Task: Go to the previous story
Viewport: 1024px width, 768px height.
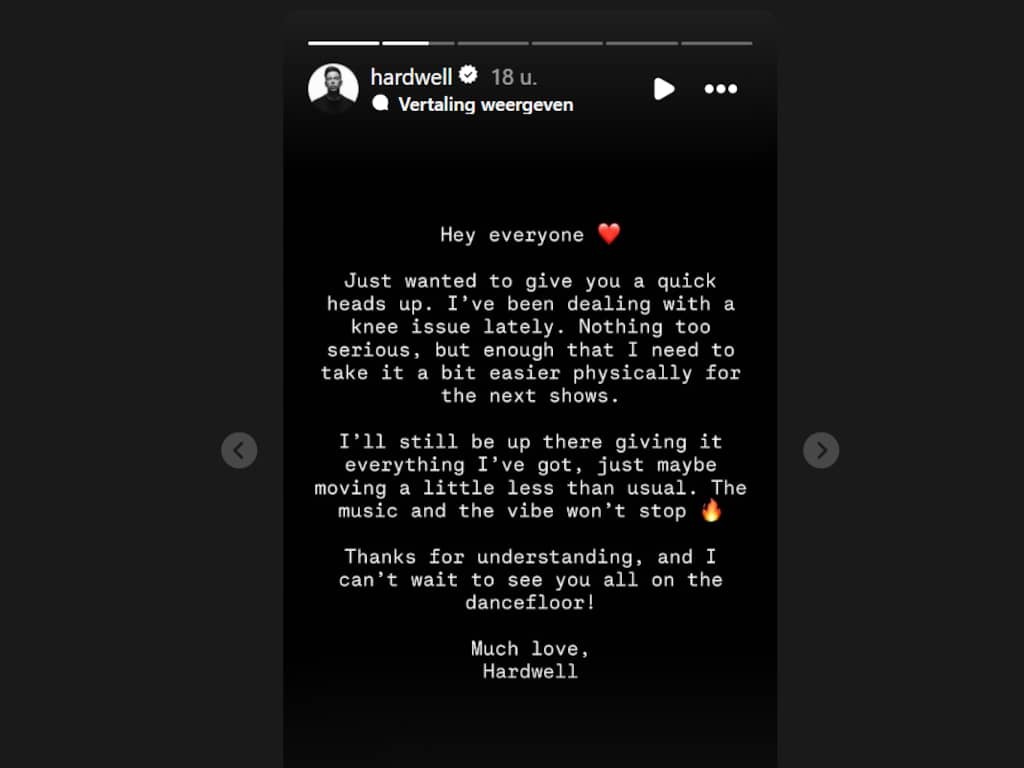Action: coord(239,450)
